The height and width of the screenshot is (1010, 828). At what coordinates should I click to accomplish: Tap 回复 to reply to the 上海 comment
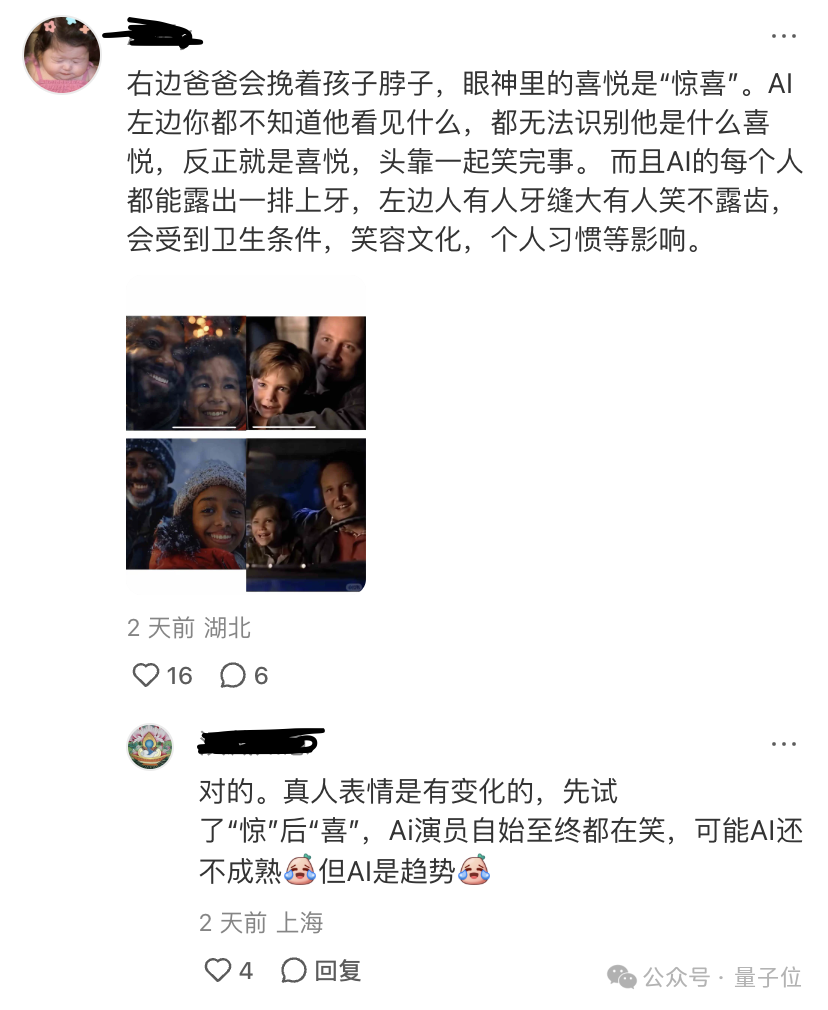[322, 969]
